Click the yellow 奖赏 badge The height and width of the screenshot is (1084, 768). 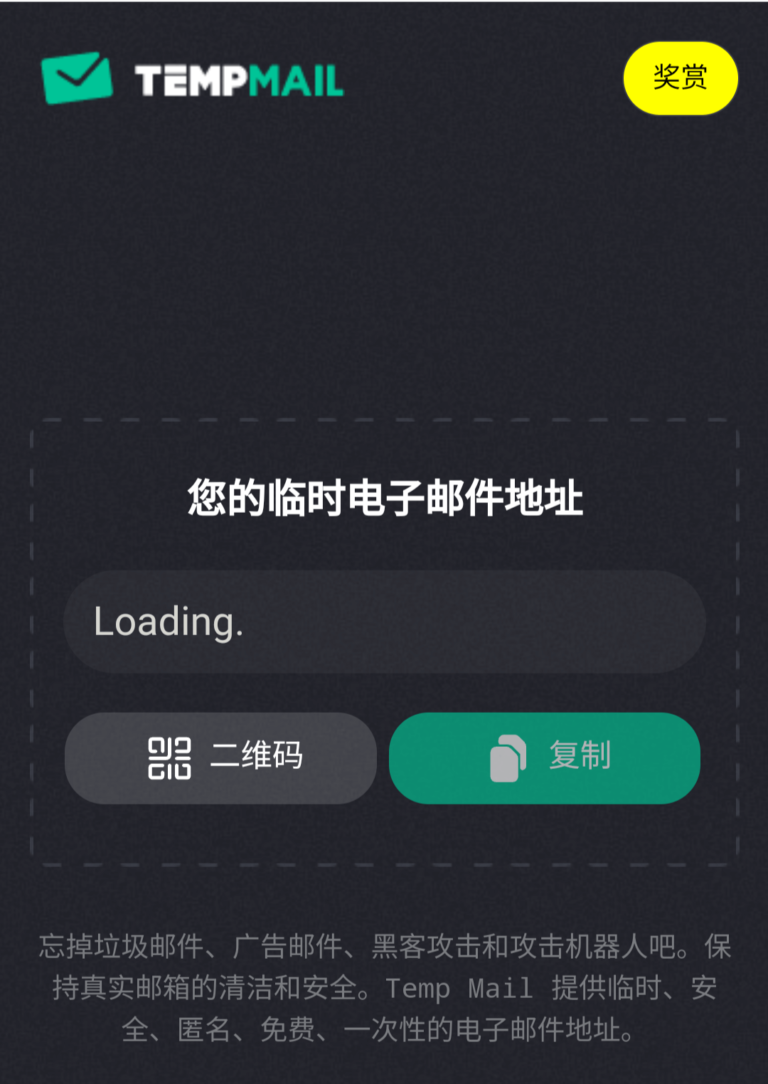[x=681, y=78]
